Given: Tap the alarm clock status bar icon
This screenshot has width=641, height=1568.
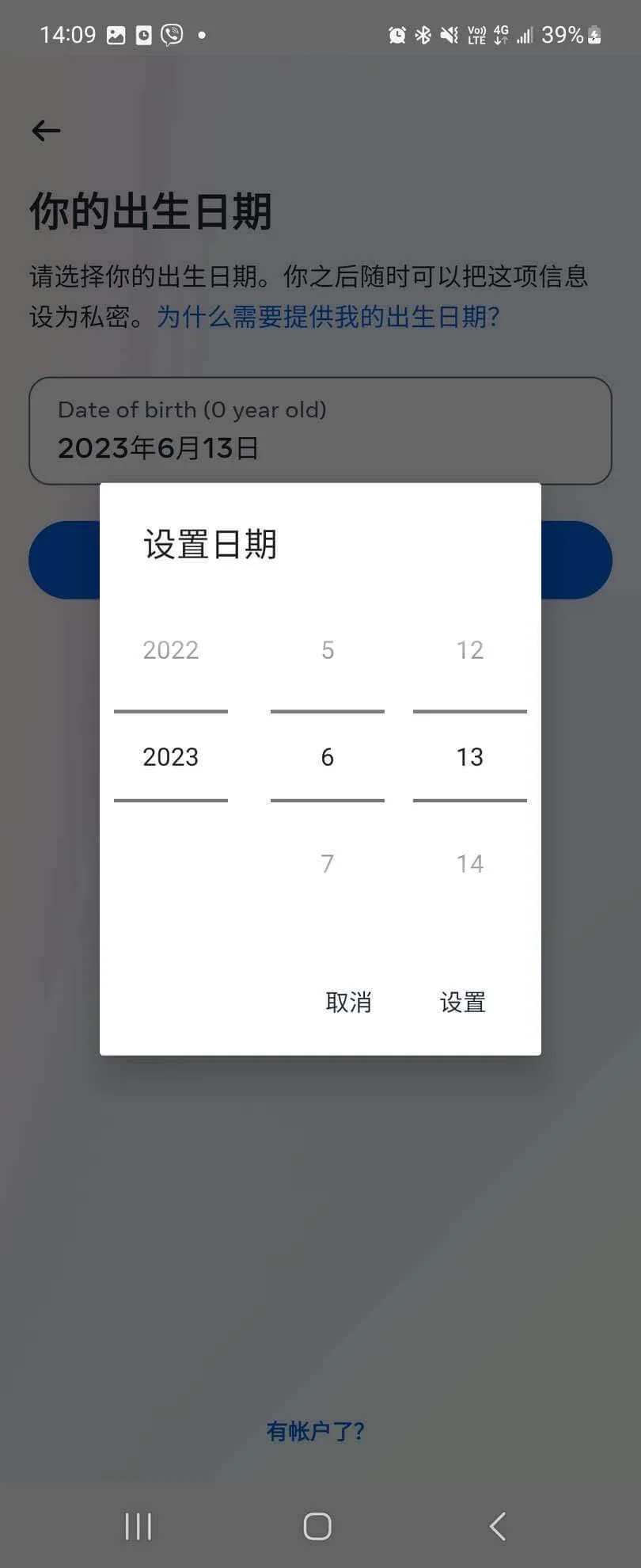Looking at the screenshot, I should [x=397, y=35].
